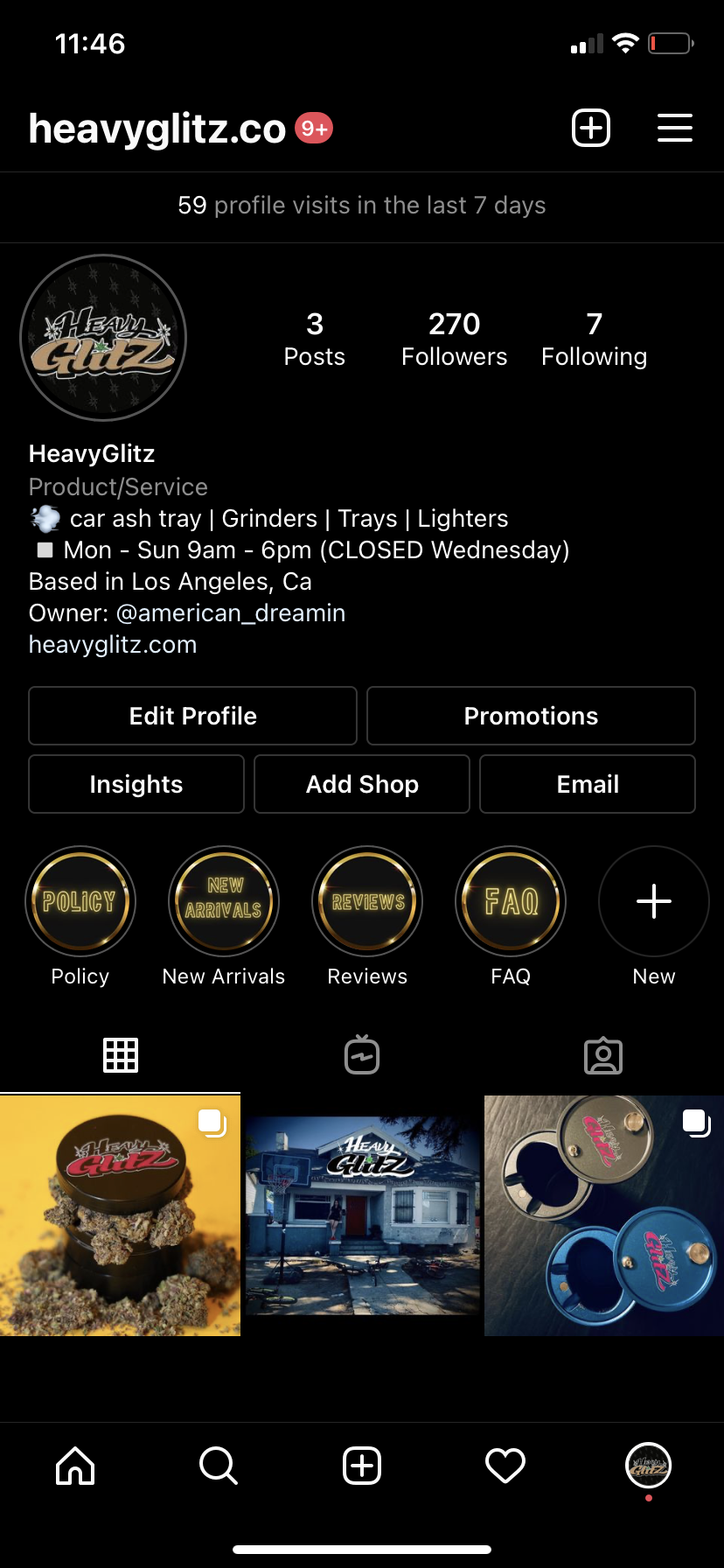Open the ash tray post
The height and width of the screenshot is (1568, 724).
pyautogui.click(x=603, y=1215)
